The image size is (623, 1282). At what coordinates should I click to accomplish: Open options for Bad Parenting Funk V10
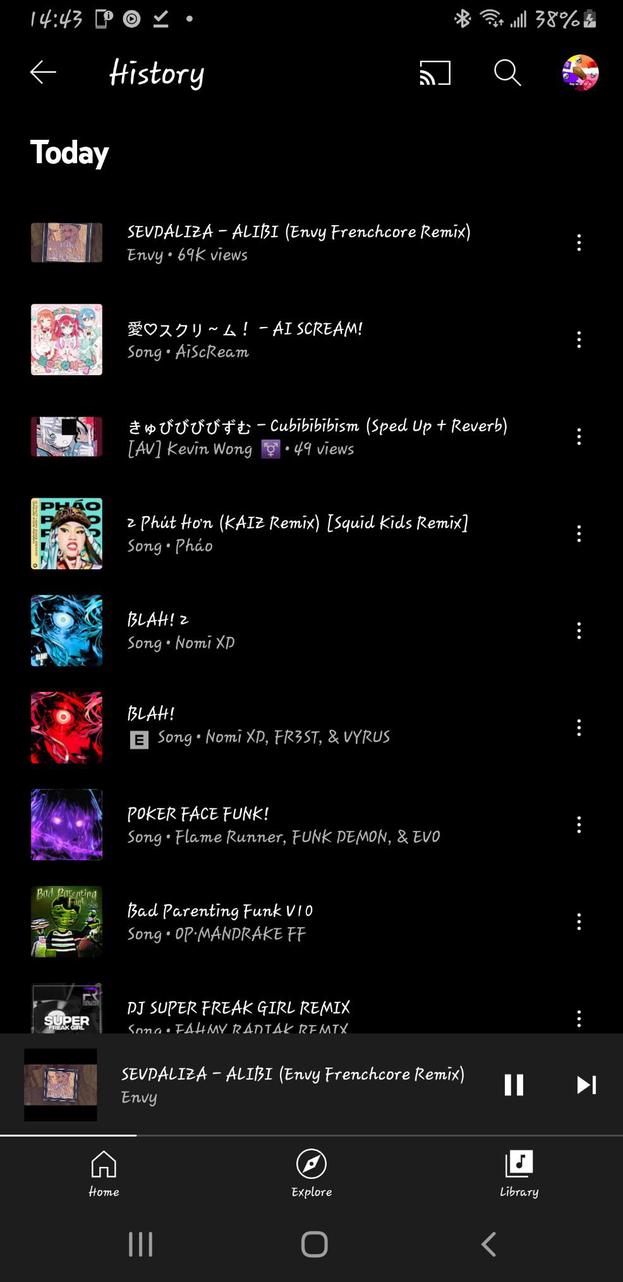[579, 922]
